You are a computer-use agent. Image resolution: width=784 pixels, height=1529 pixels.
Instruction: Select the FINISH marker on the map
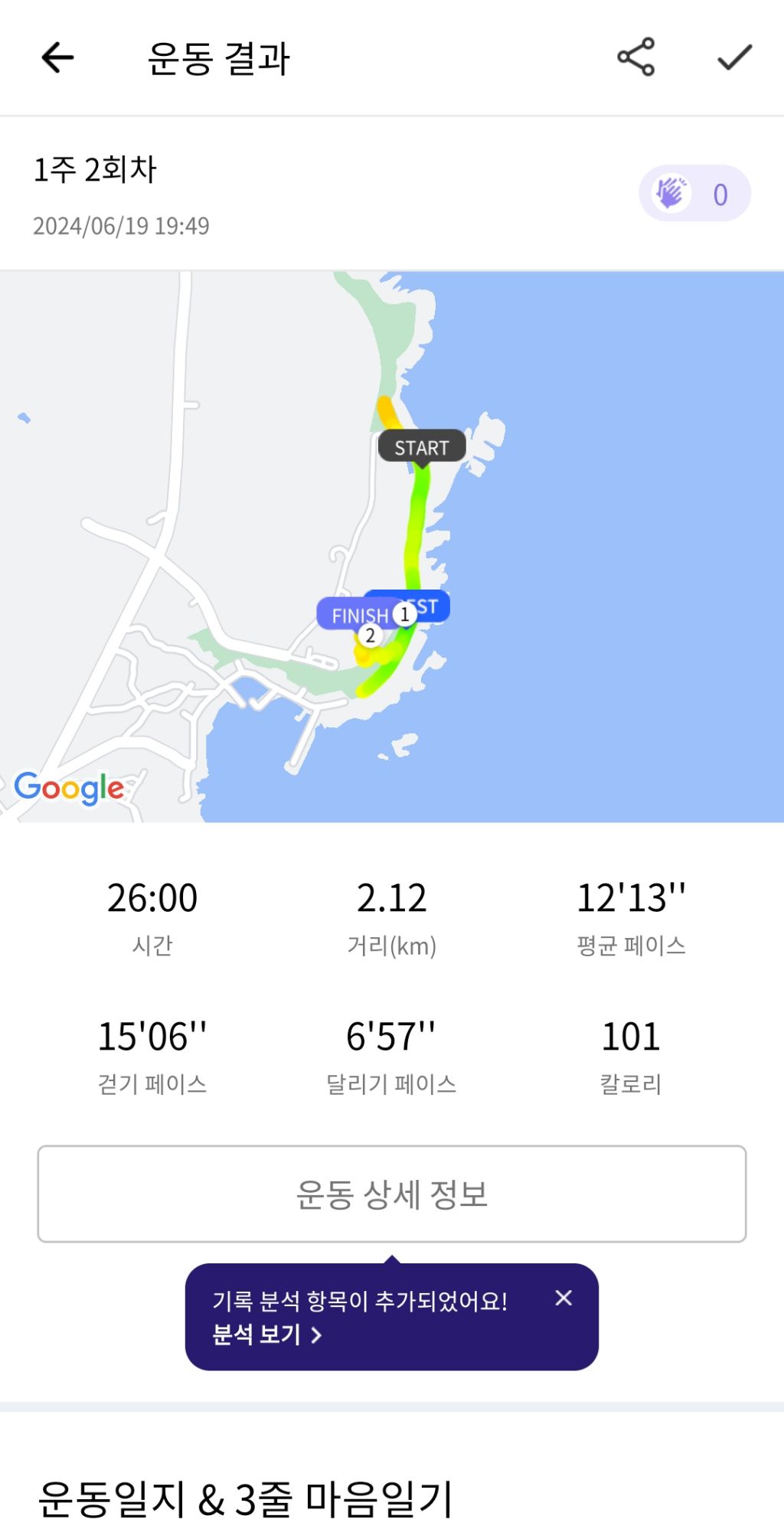(360, 614)
